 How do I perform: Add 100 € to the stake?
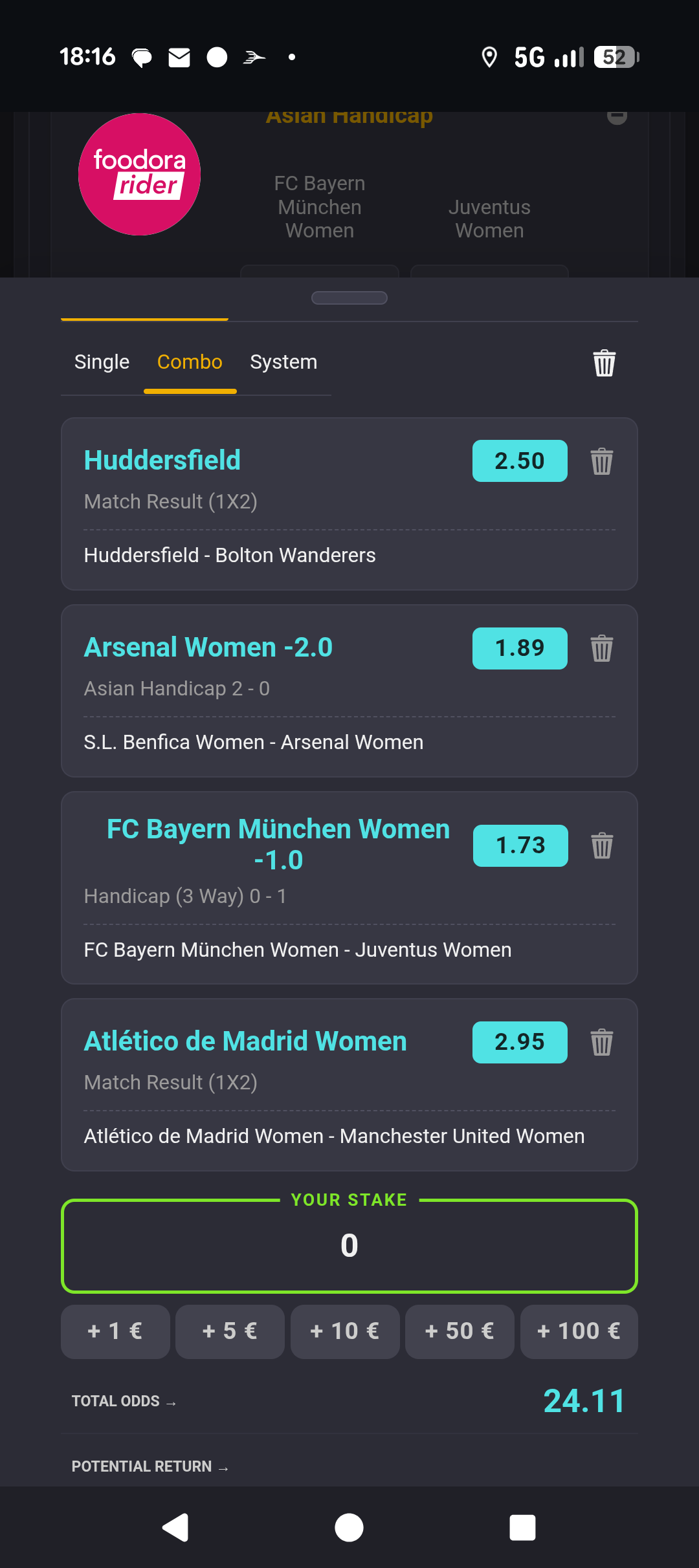tap(579, 1331)
